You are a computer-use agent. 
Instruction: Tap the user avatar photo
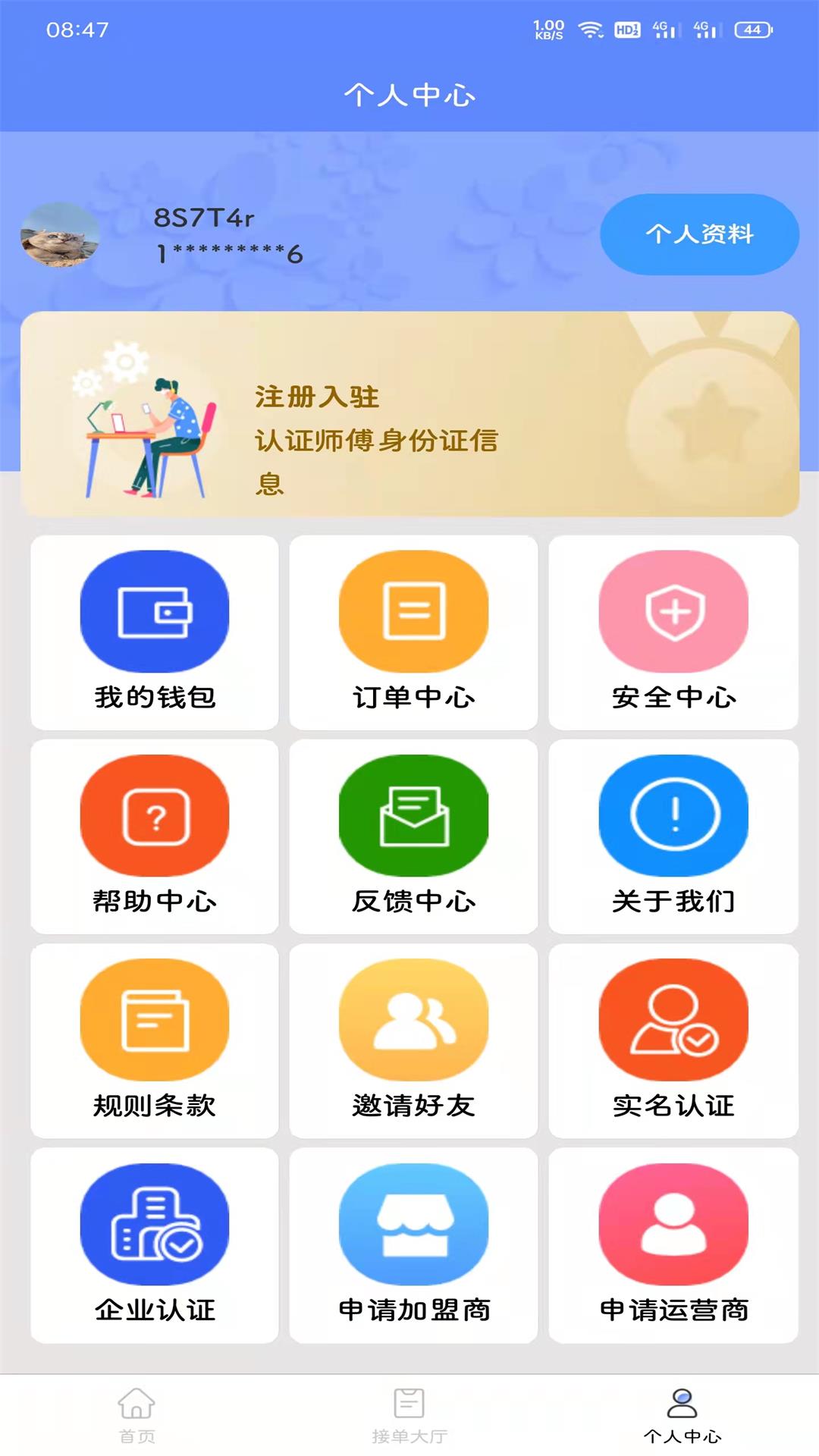click(x=60, y=234)
